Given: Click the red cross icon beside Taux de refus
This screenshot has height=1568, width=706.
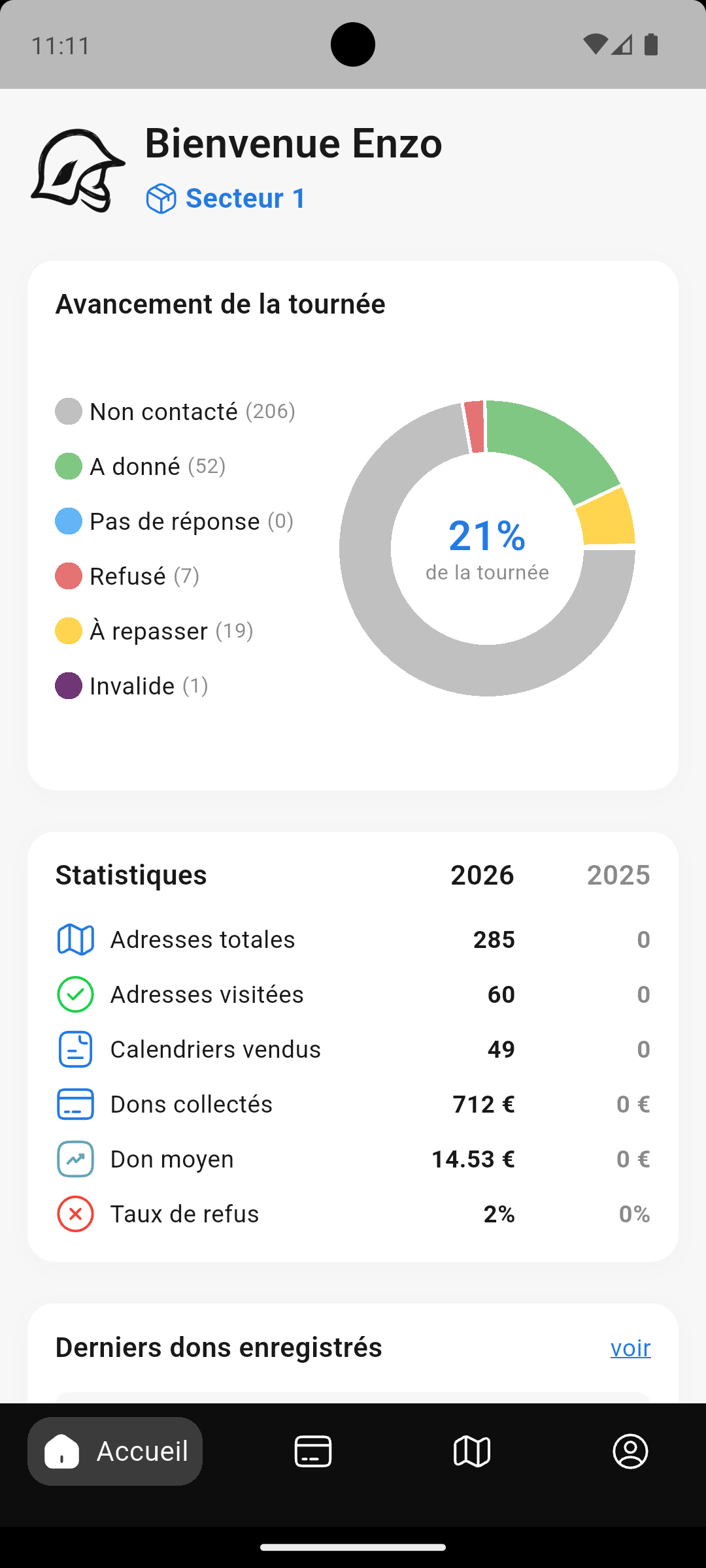Looking at the screenshot, I should tap(75, 1214).
